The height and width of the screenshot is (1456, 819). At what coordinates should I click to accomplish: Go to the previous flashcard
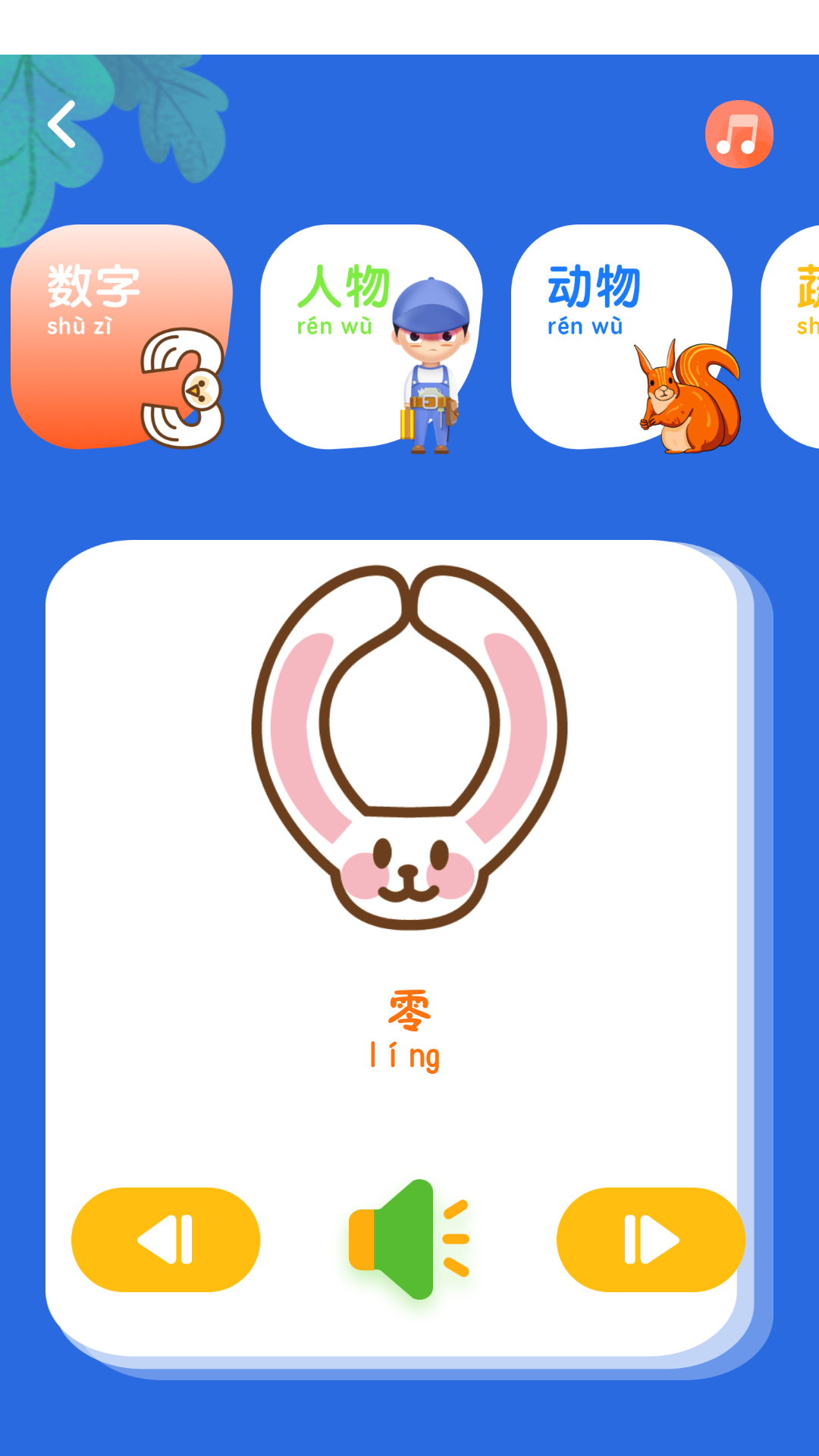coord(165,1240)
